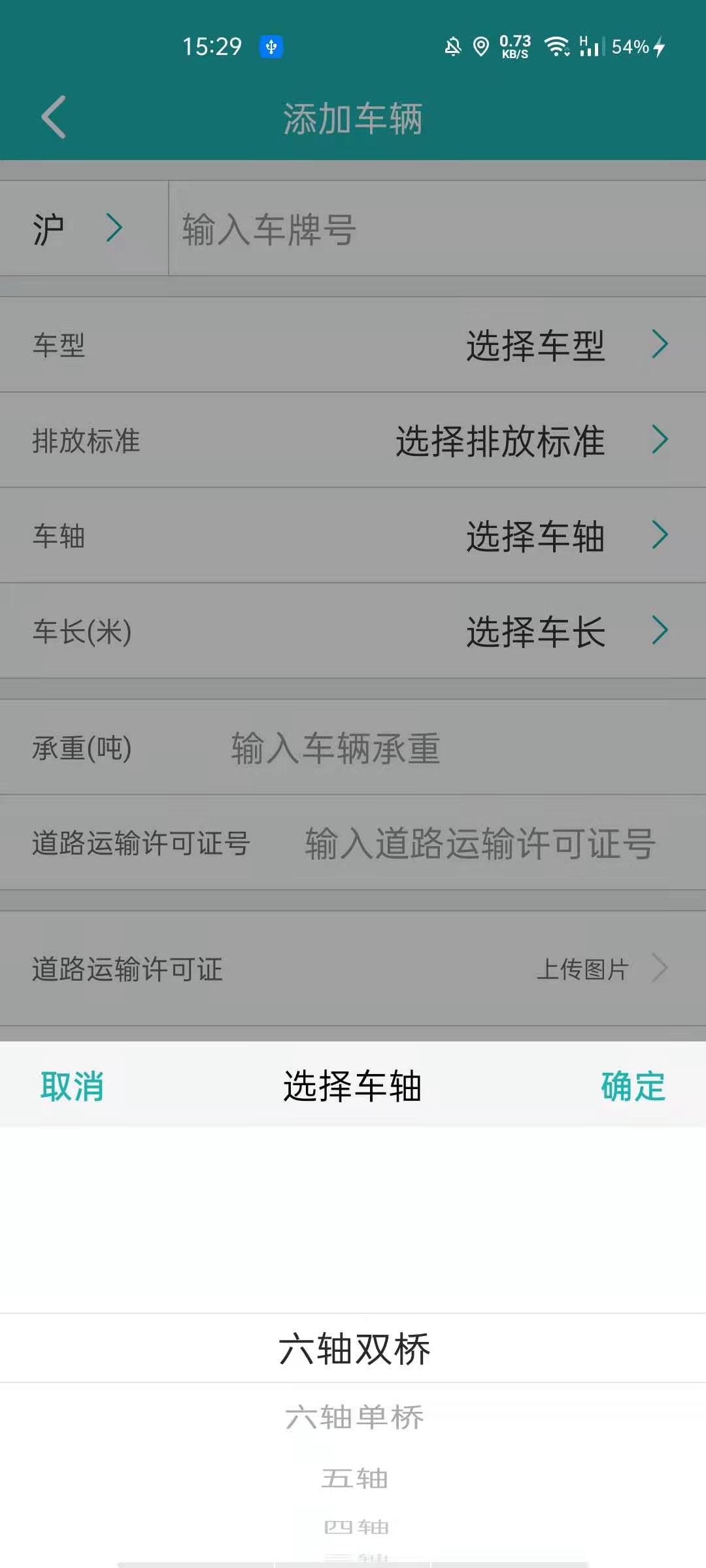Open the 车长(米) 选择车长 row

pyautogui.click(x=353, y=631)
